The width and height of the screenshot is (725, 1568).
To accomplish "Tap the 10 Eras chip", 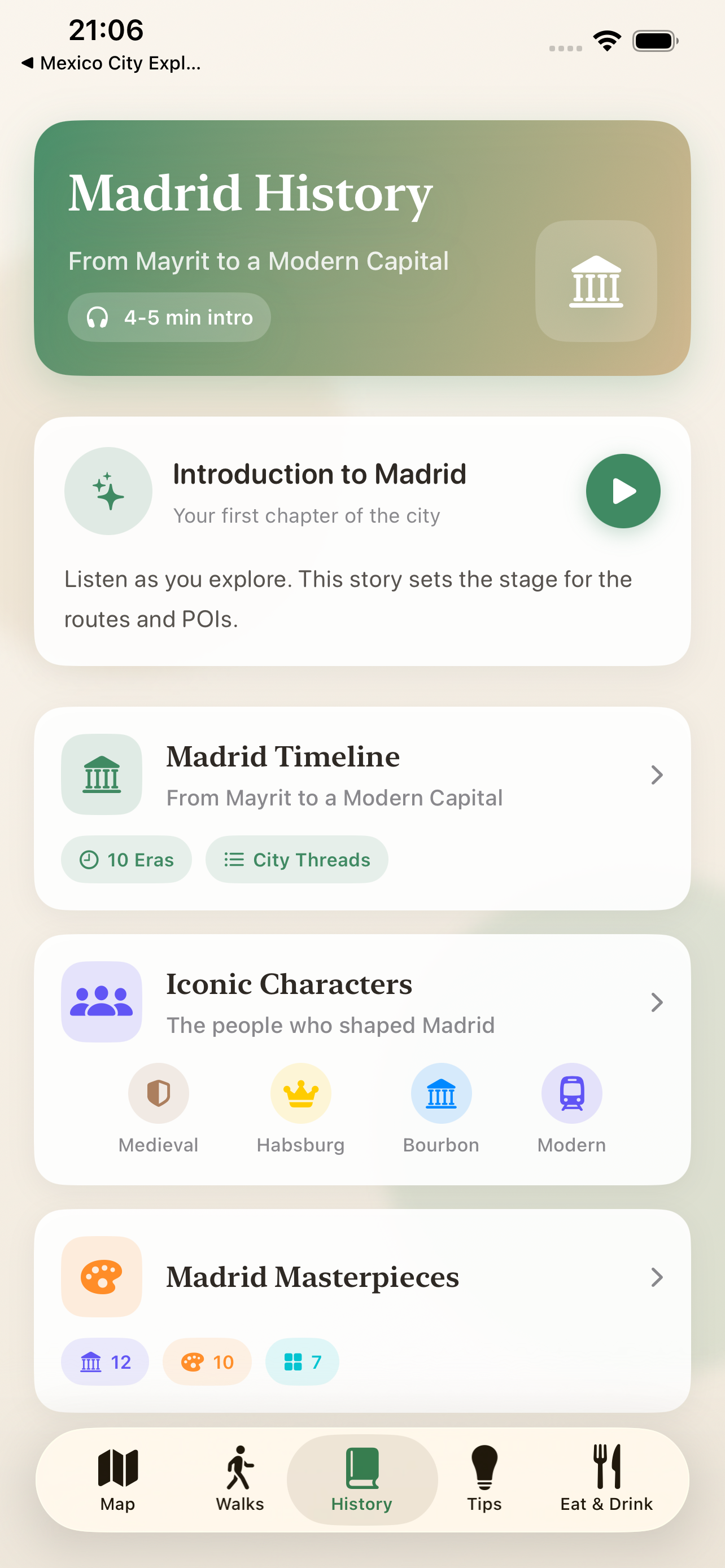I will (x=126, y=860).
